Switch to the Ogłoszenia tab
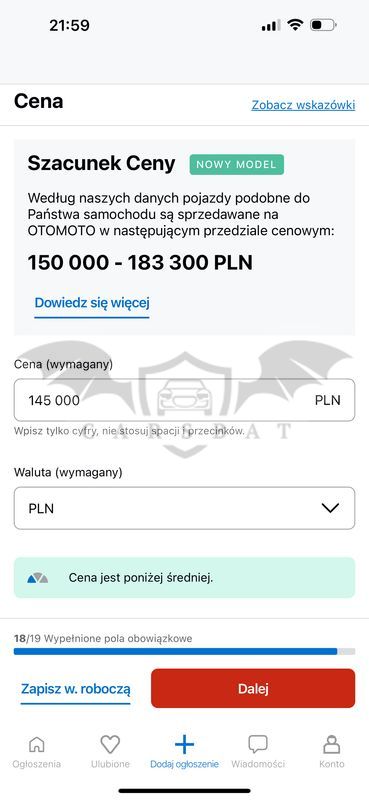 (37, 752)
